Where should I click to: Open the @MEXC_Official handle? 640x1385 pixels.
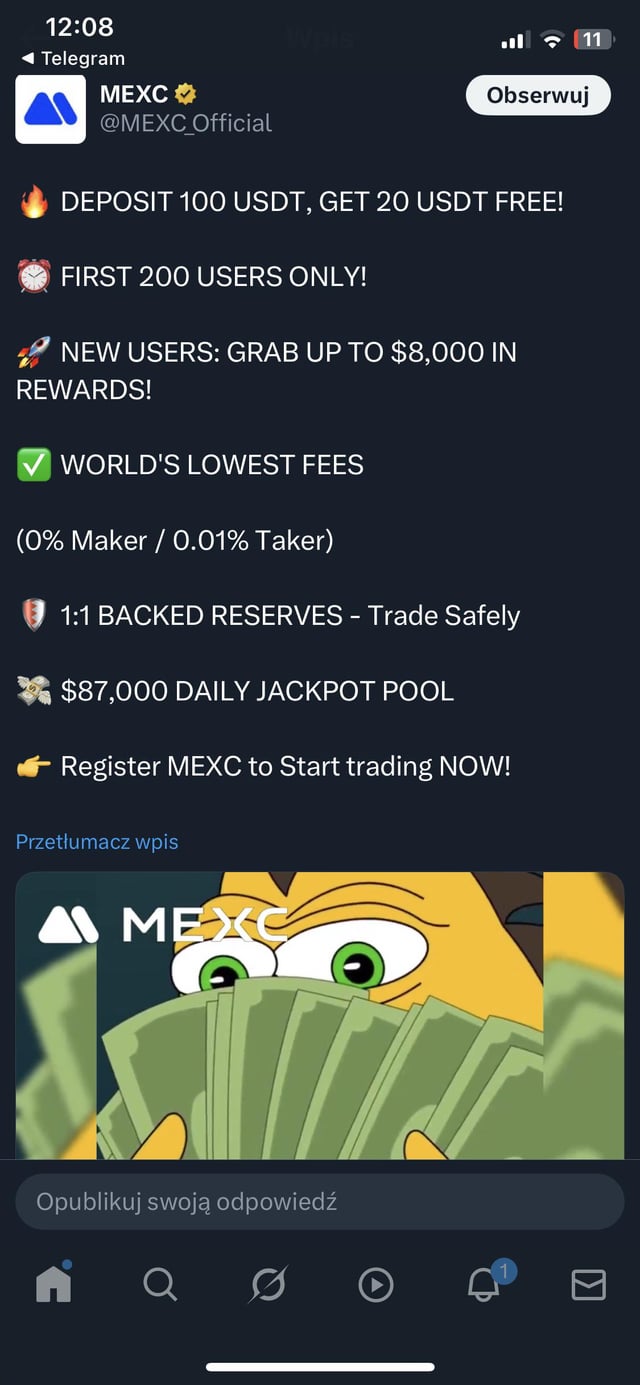click(x=186, y=123)
